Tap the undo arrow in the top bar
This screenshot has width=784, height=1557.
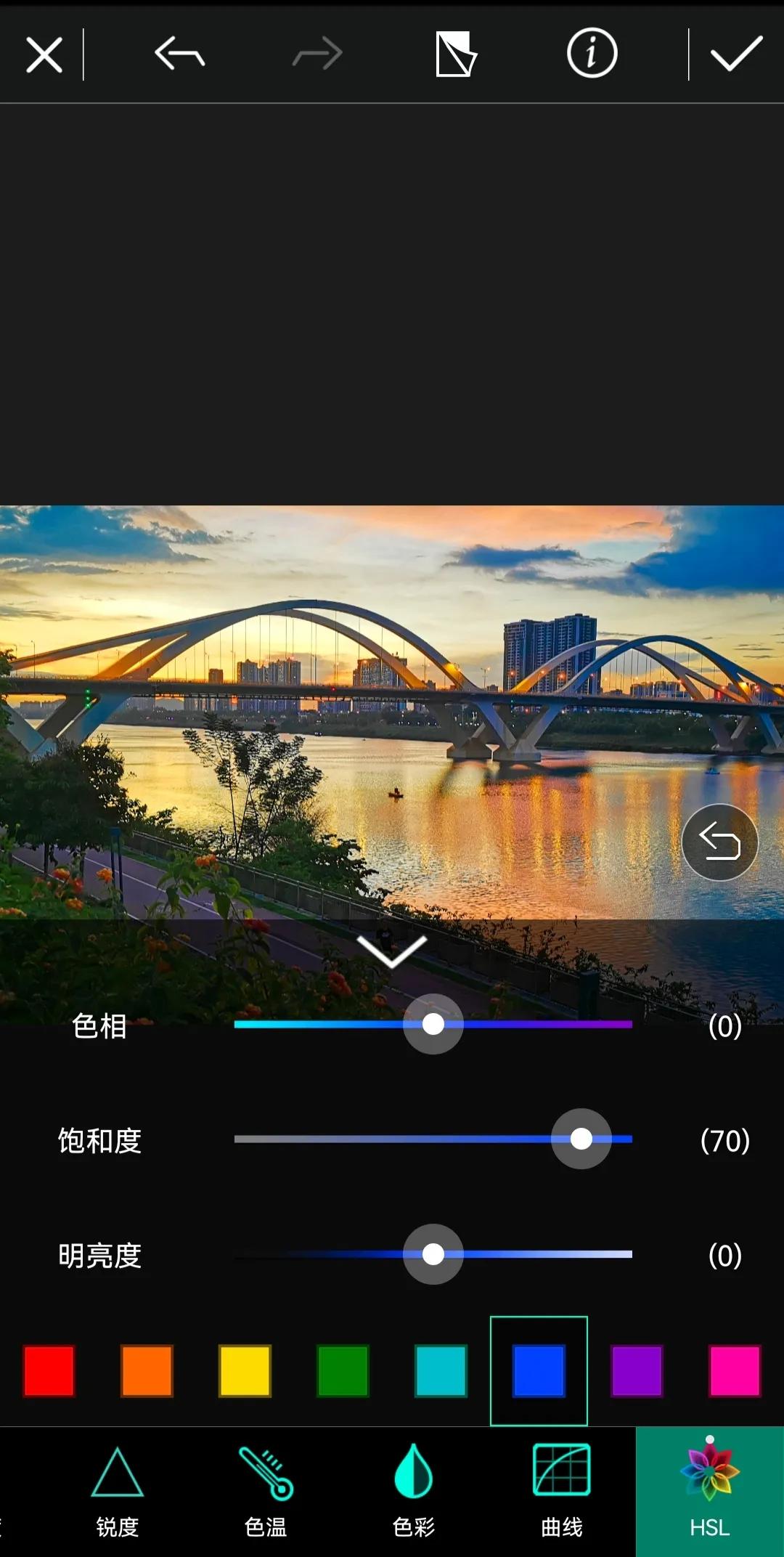(179, 54)
